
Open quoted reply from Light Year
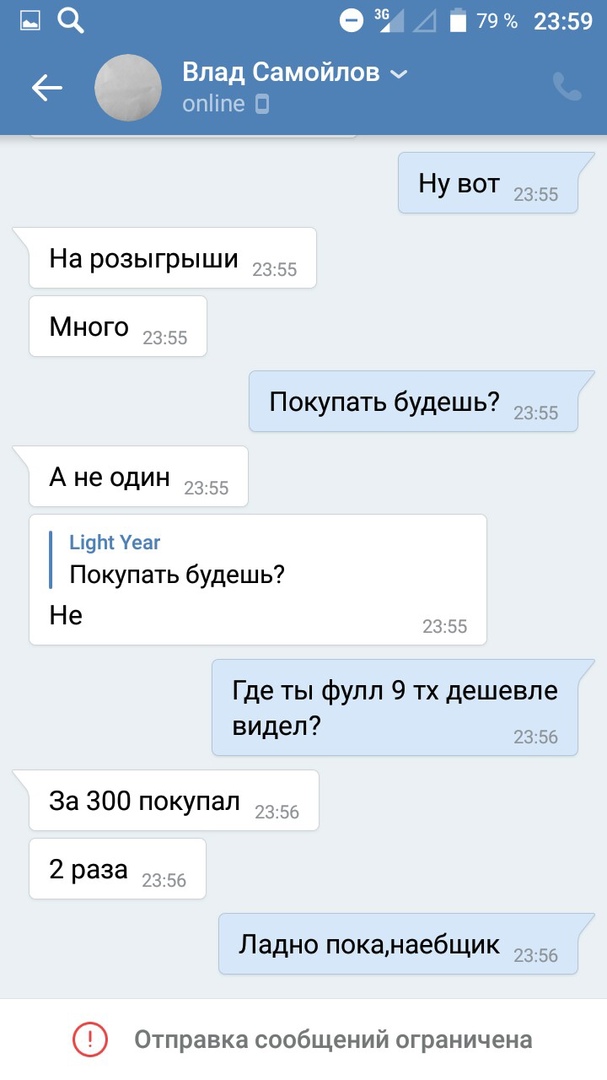175,561
